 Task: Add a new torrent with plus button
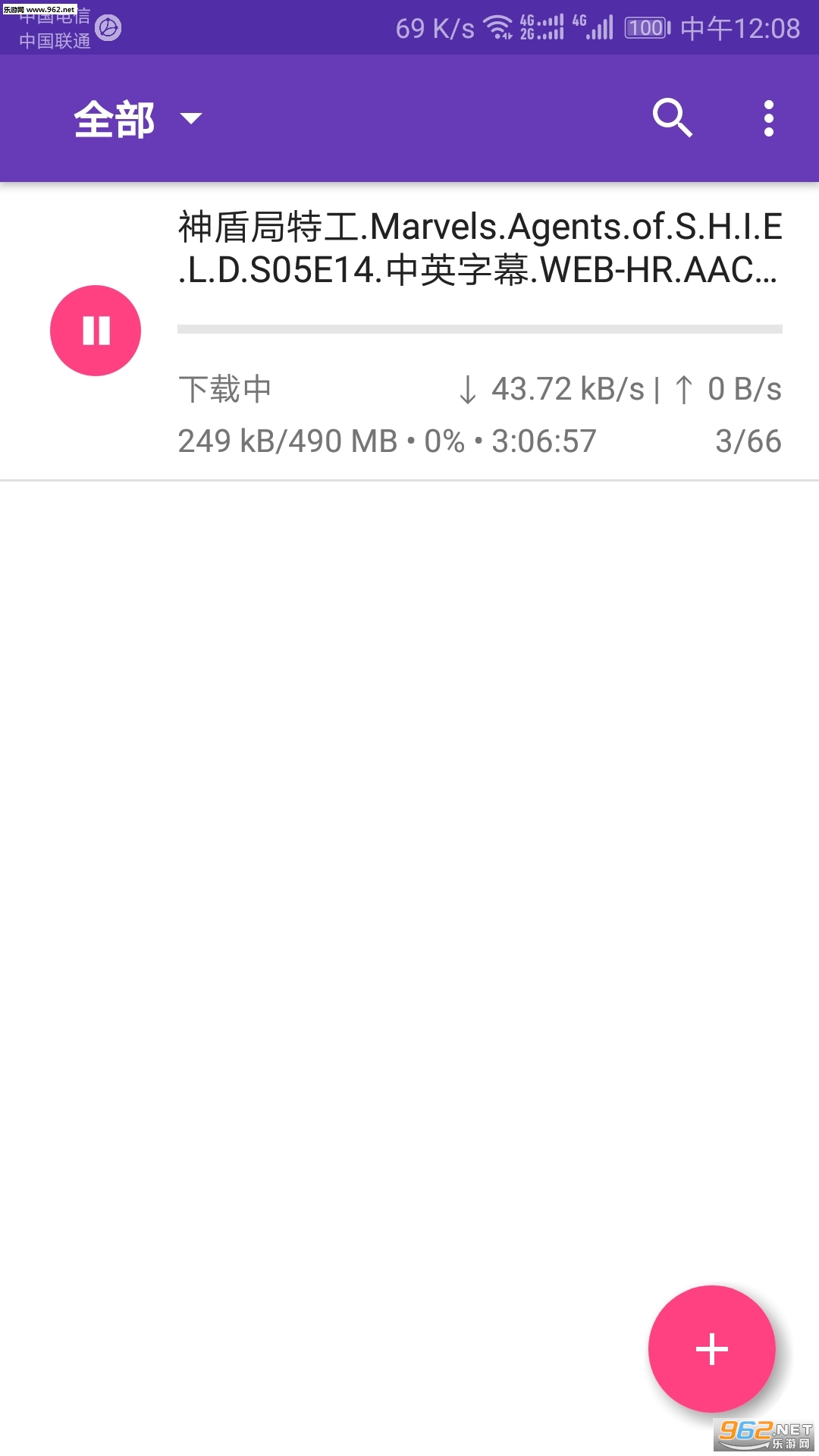click(x=711, y=1348)
